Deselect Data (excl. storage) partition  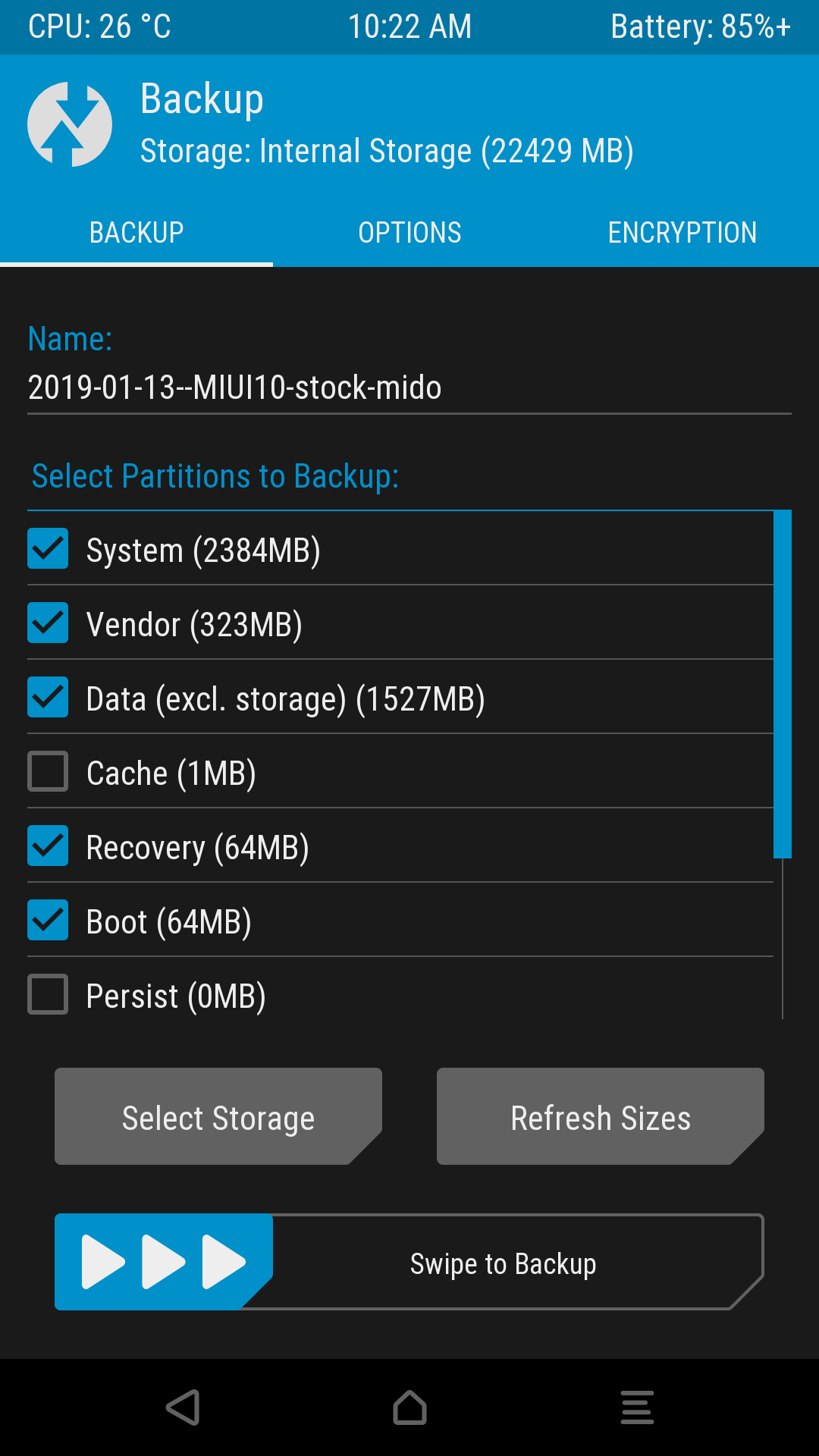coord(48,697)
